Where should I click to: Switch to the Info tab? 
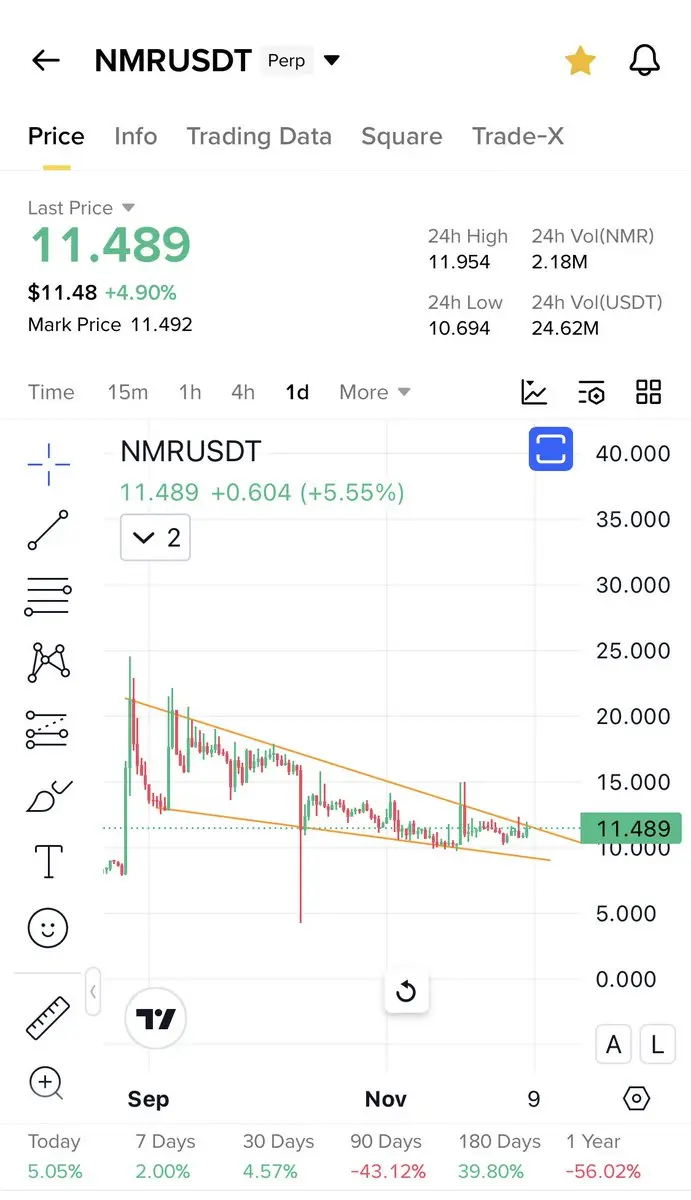(x=136, y=136)
